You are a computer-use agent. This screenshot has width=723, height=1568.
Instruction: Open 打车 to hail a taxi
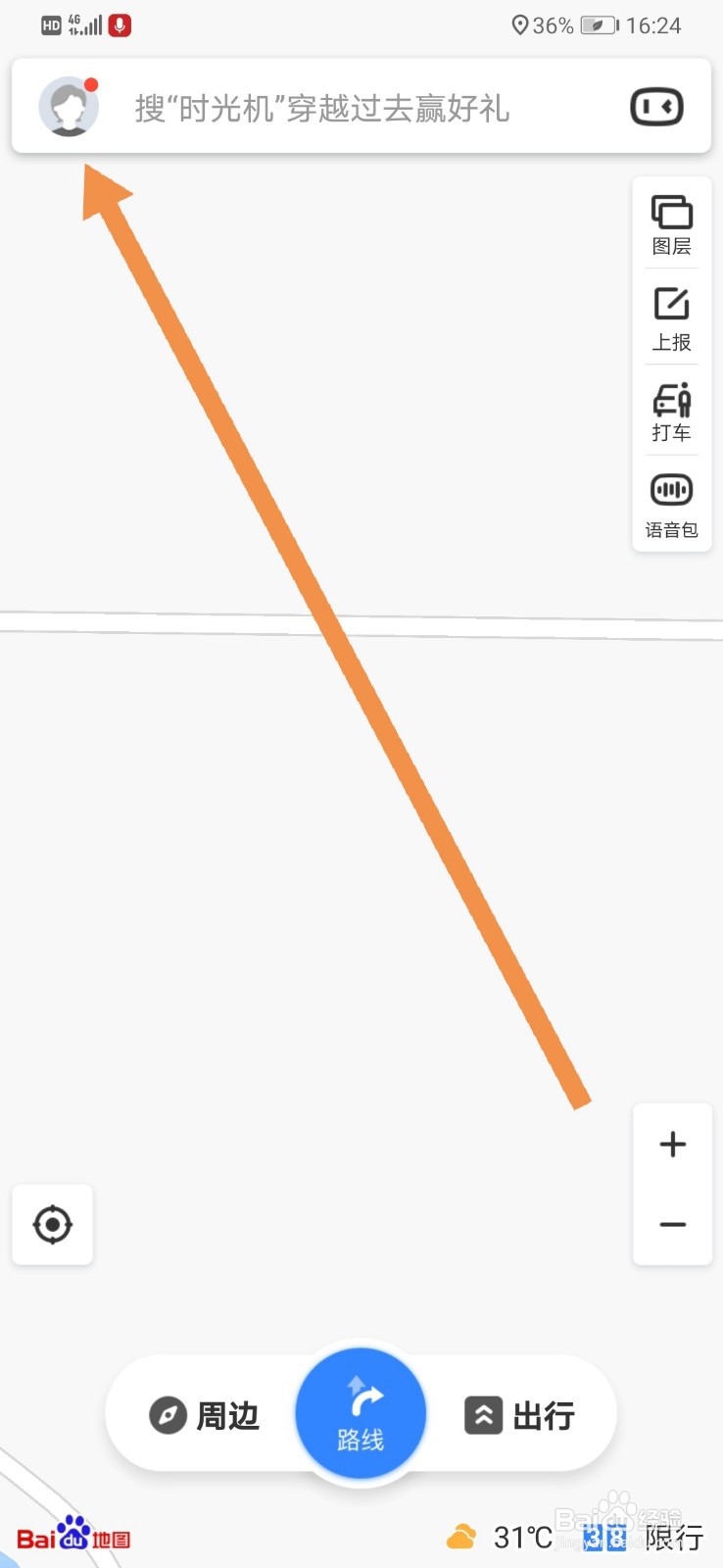pos(671,410)
